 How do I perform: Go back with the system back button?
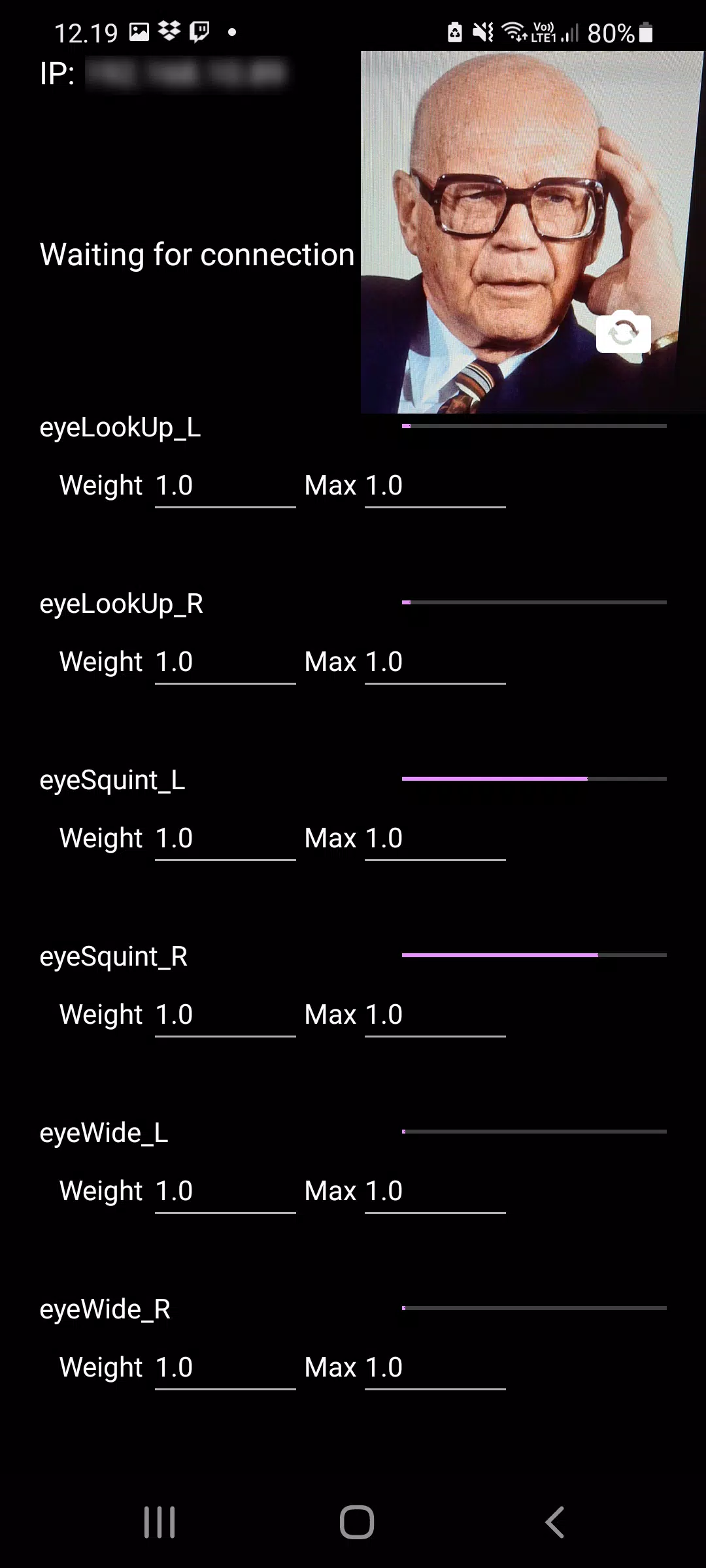click(554, 1522)
